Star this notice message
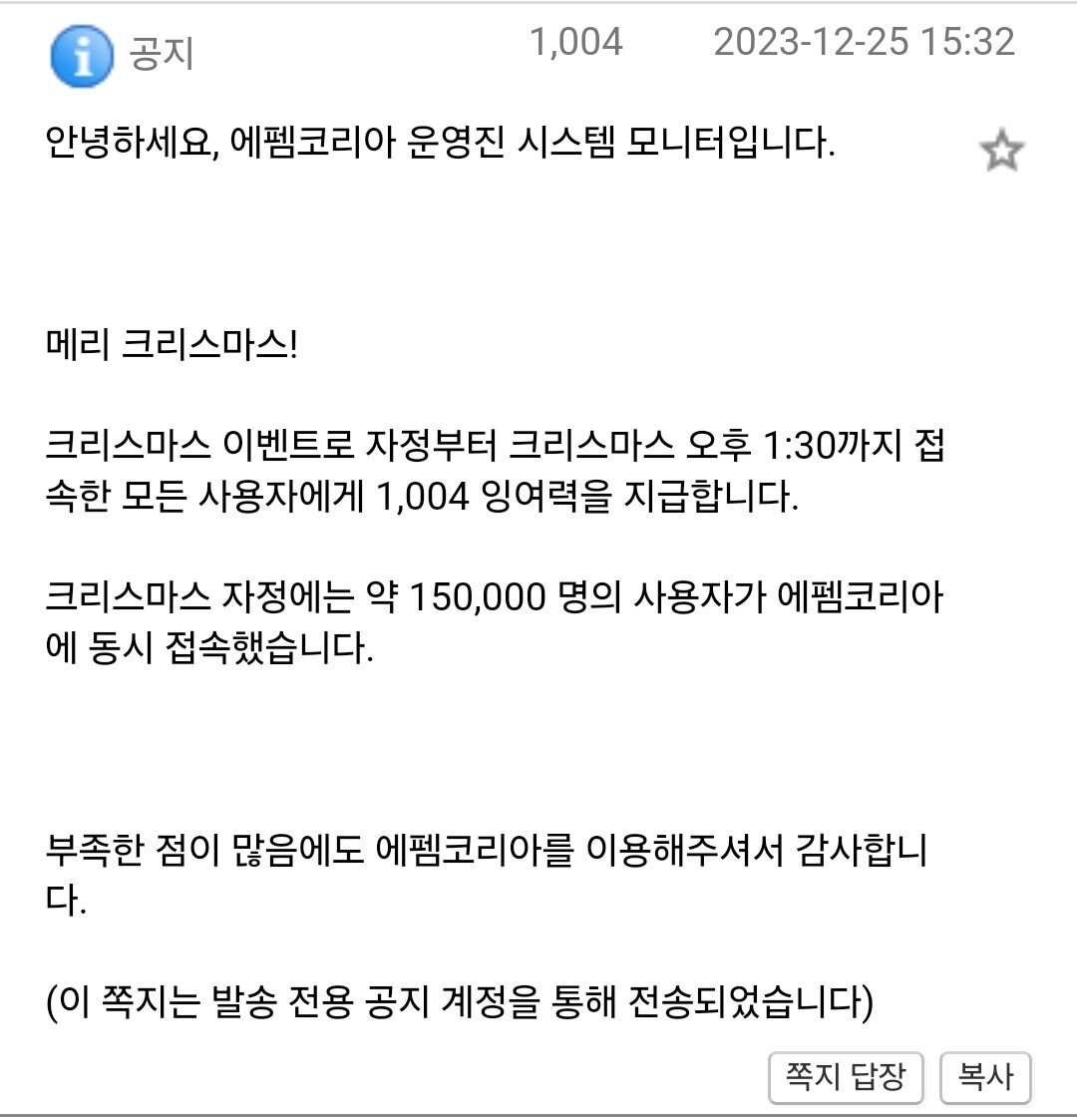The height and width of the screenshot is (1120, 1077). (x=1001, y=152)
